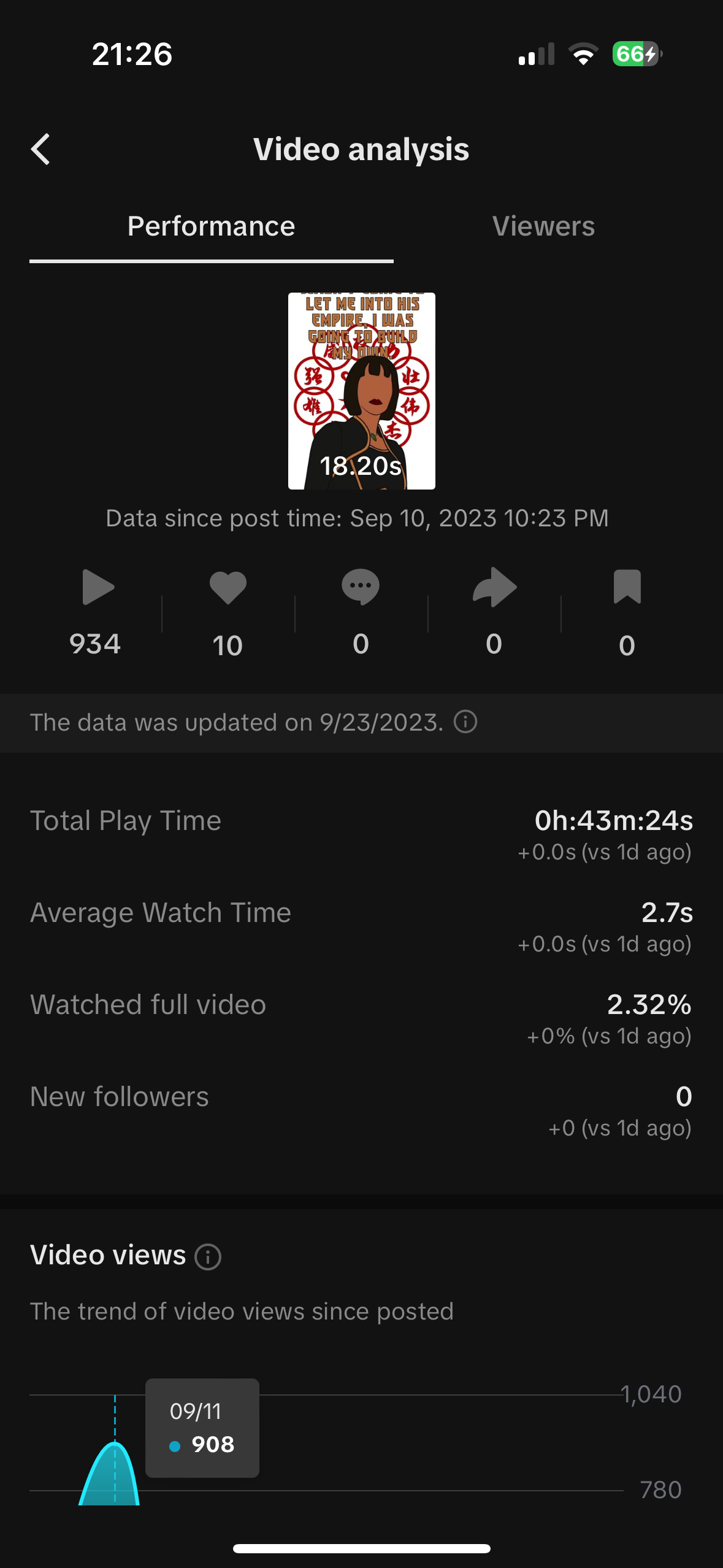This screenshot has height=1568, width=723.
Task: Tap info icon beside data updated date
Action: click(465, 722)
